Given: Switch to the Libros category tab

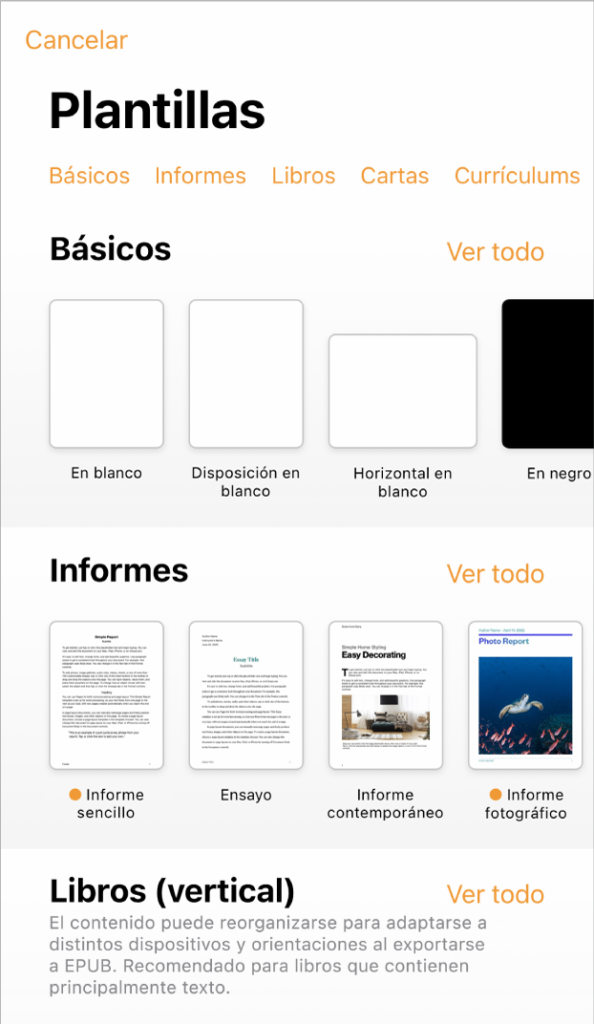Looking at the screenshot, I should point(304,176).
